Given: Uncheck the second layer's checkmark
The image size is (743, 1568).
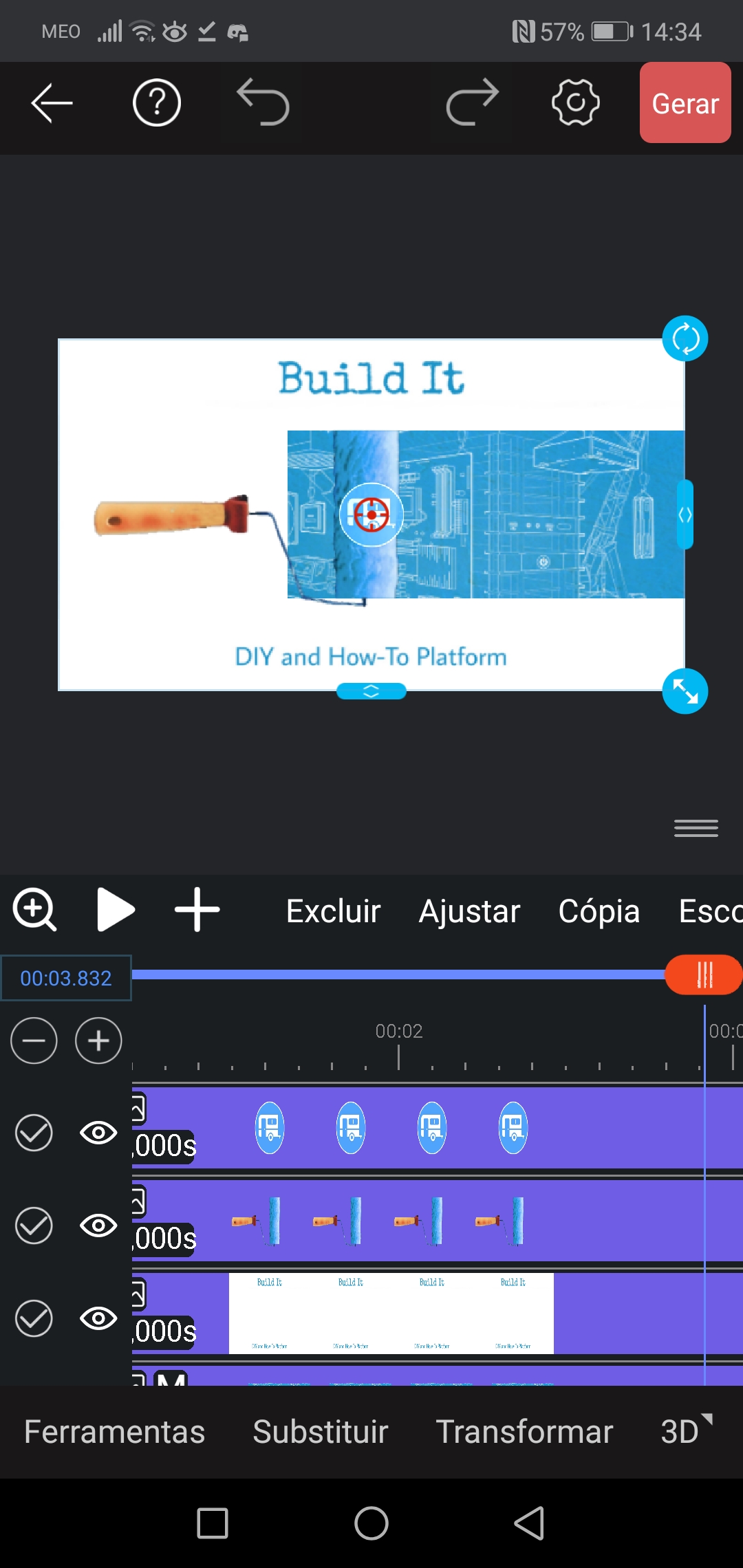Looking at the screenshot, I should (x=34, y=1226).
